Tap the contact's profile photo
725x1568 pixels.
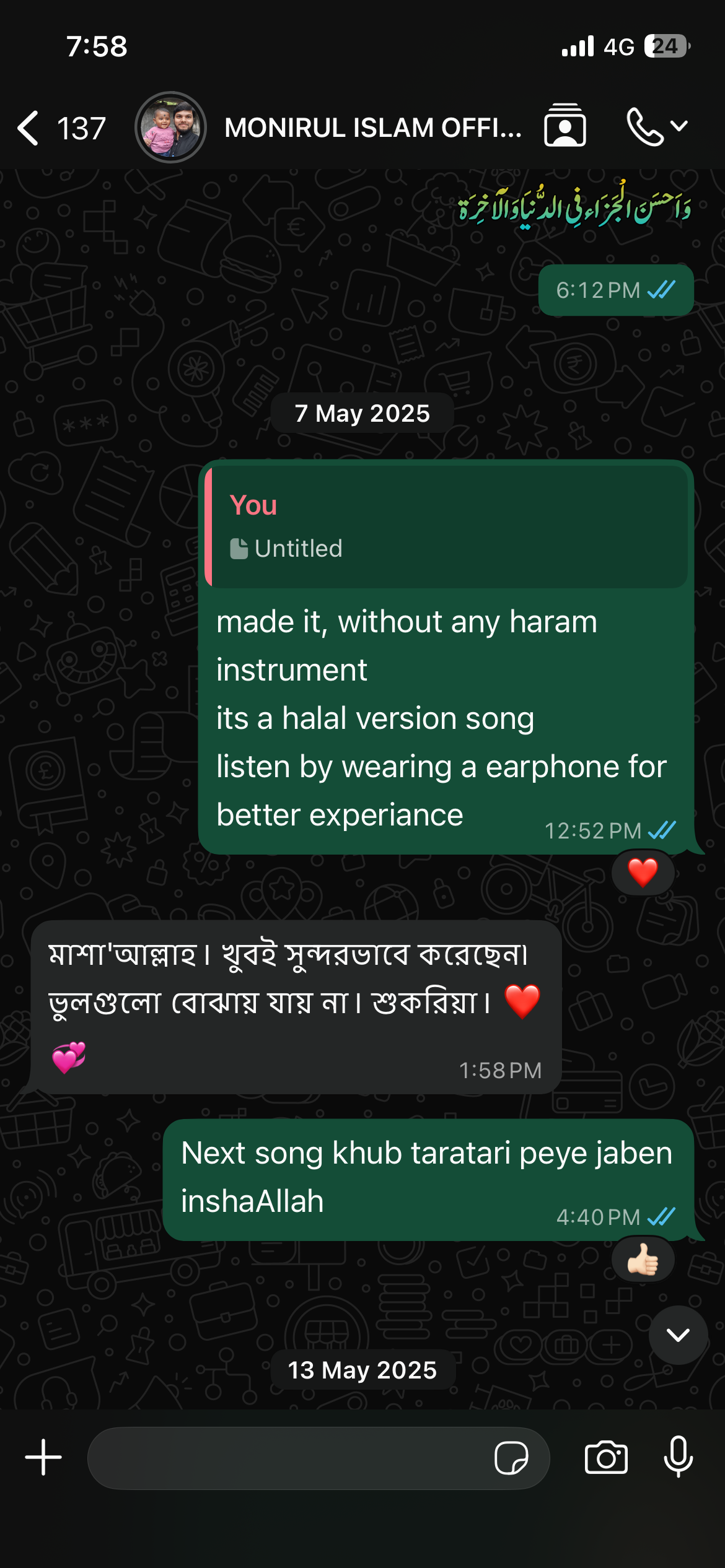tap(170, 128)
